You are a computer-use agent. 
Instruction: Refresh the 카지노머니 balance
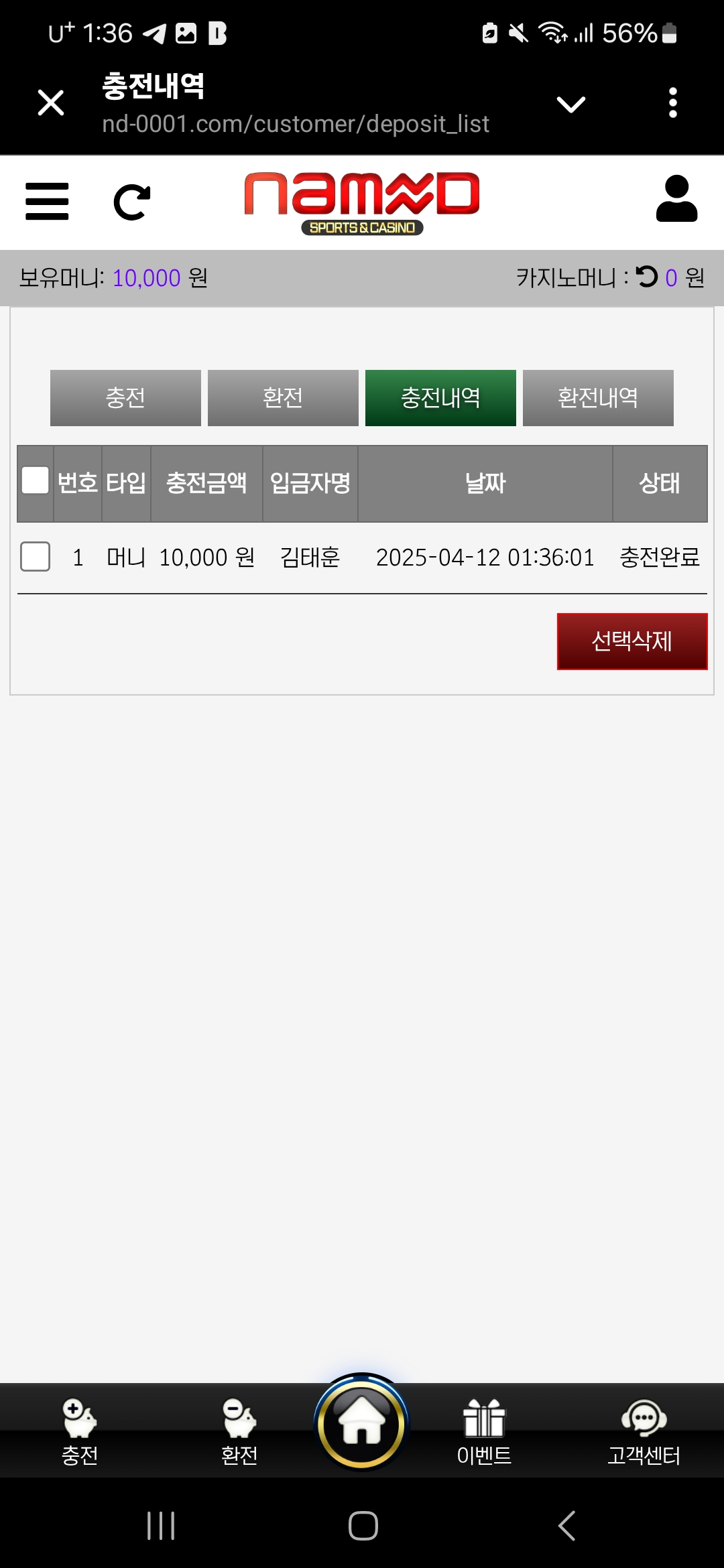click(647, 277)
